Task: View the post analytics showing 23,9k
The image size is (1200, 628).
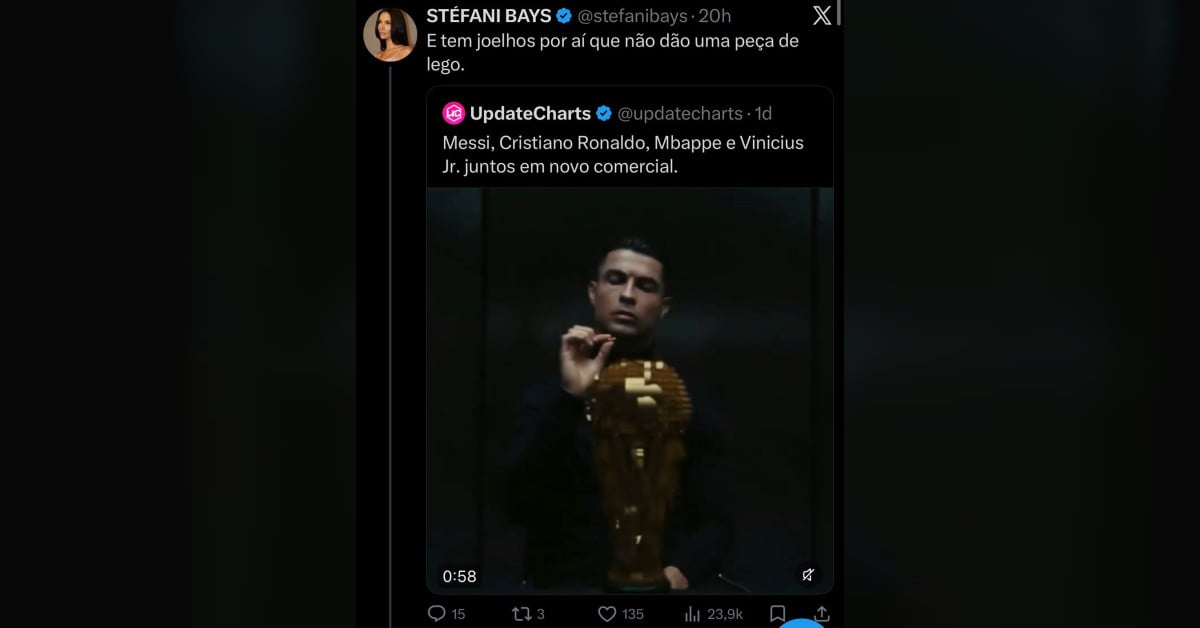Action: click(x=692, y=613)
